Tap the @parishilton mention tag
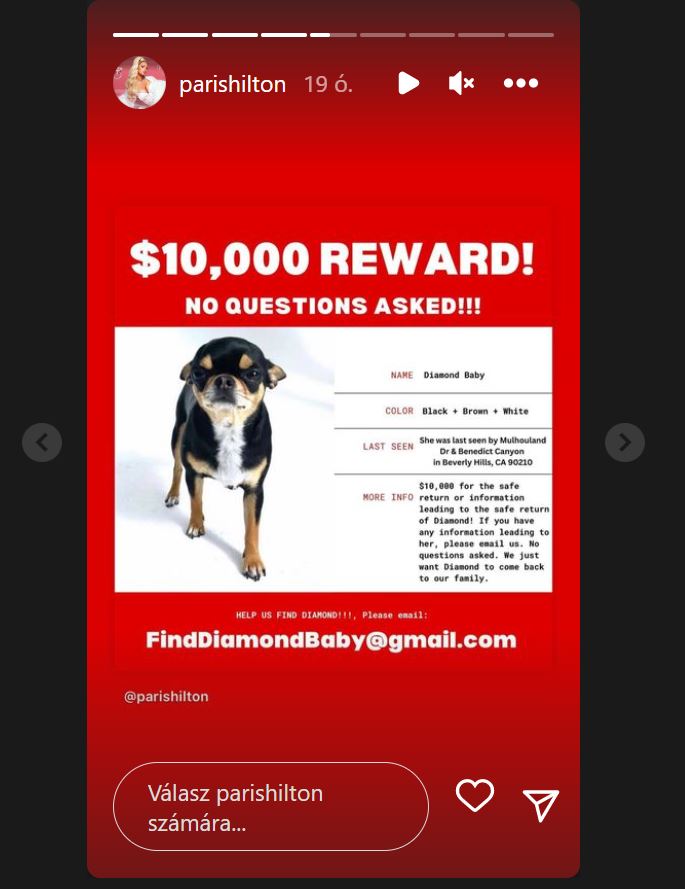Image resolution: width=685 pixels, height=889 pixels. (x=166, y=696)
